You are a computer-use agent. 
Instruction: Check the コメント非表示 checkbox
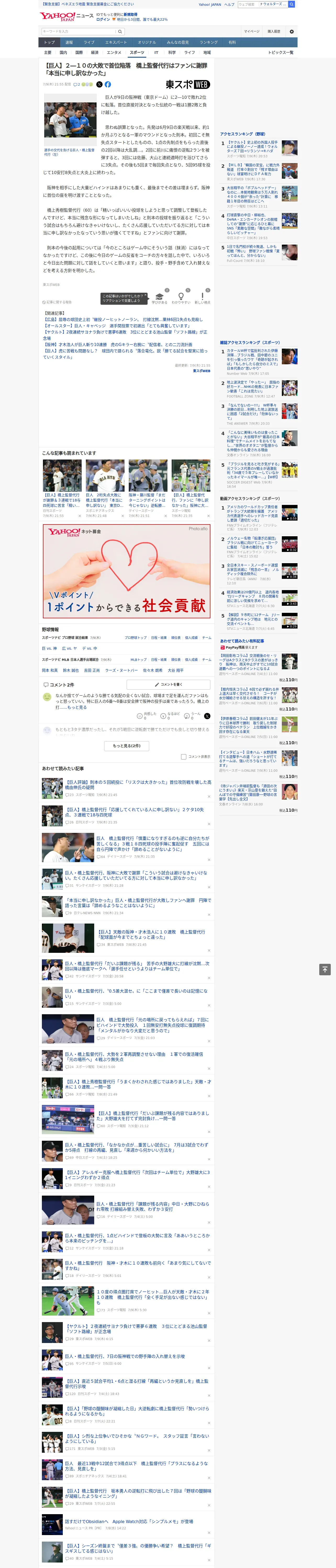(183, 757)
